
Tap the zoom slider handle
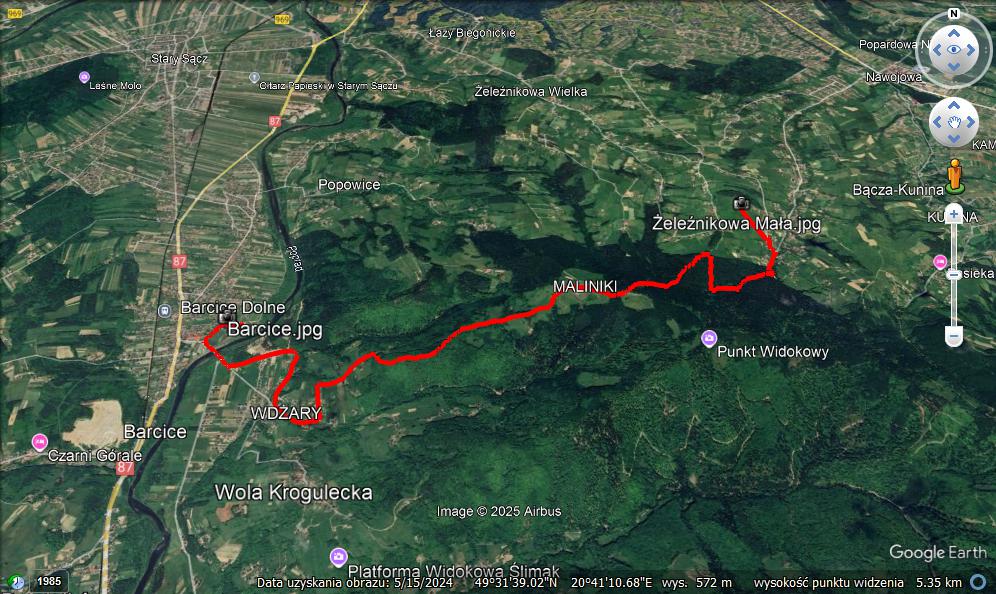coord(954,274)
